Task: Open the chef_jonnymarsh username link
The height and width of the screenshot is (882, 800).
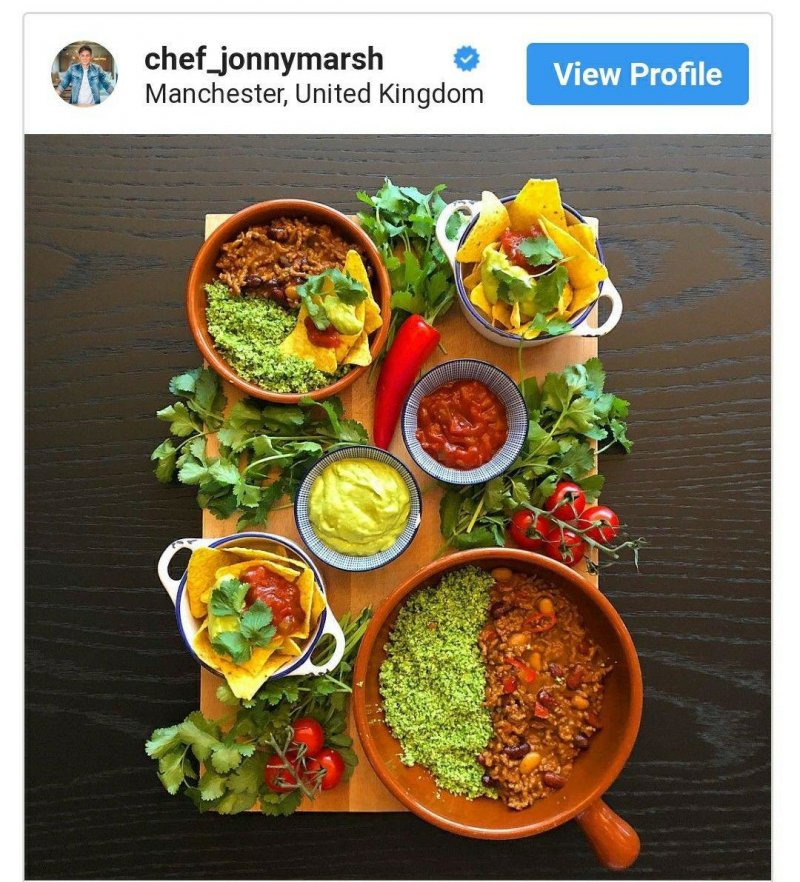Action: (x=263, y=59)
